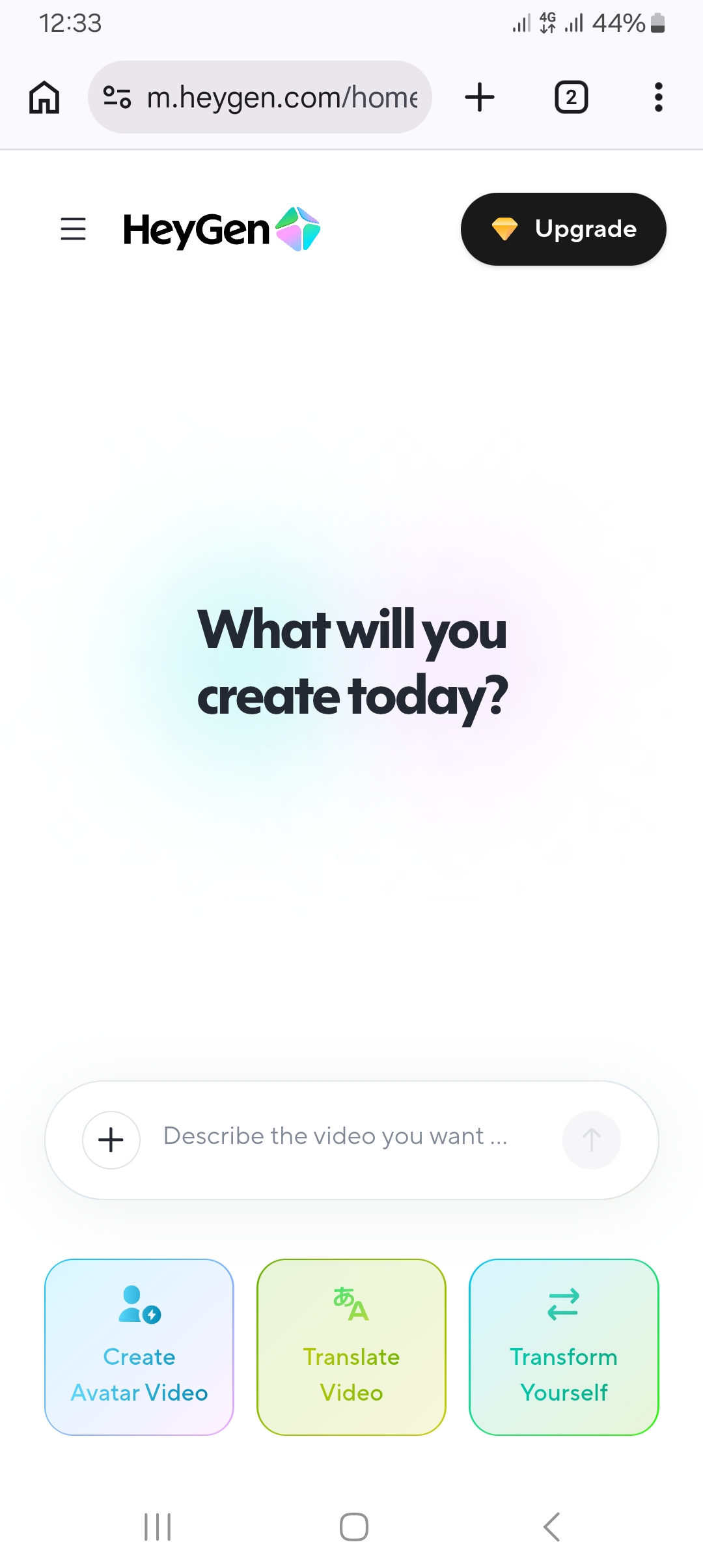The height and width of the screenshot is (1568, 703).
Task: Open the HeyGen hamburger menu
Action: (73, 229)
